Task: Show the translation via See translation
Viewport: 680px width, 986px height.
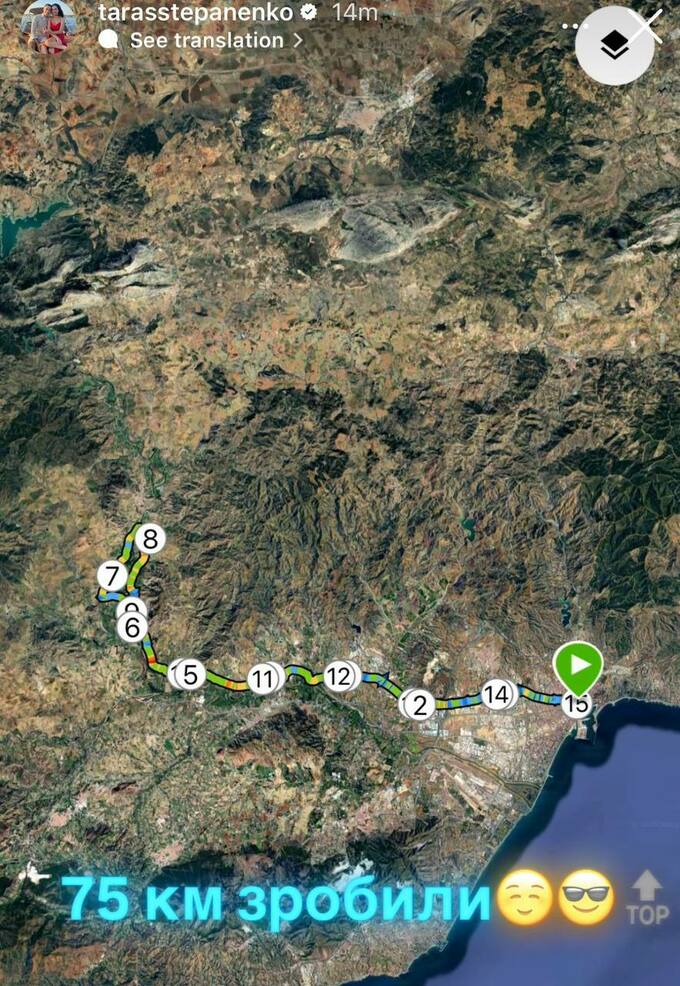Action: click(206, 41)
